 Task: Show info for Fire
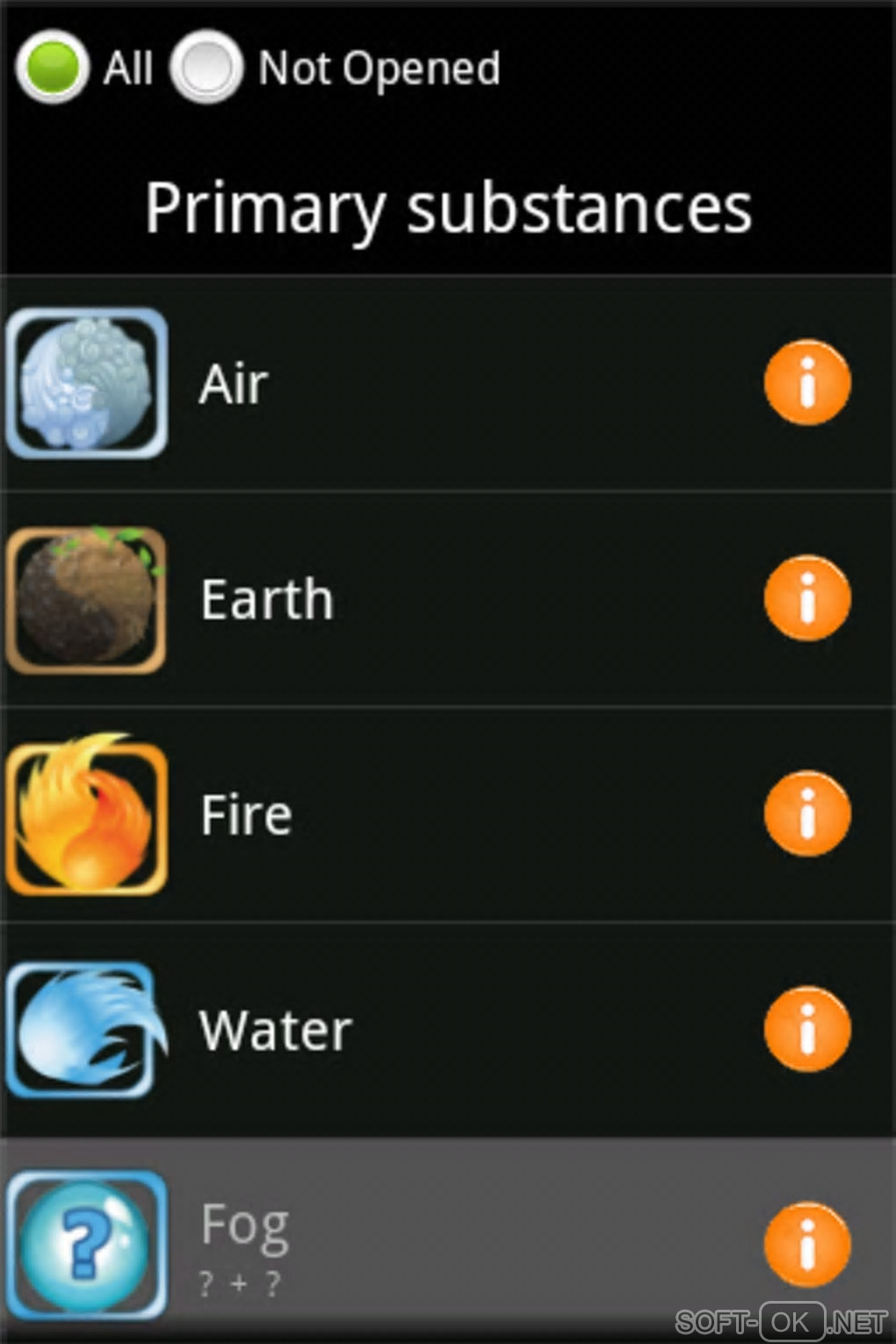806,813
